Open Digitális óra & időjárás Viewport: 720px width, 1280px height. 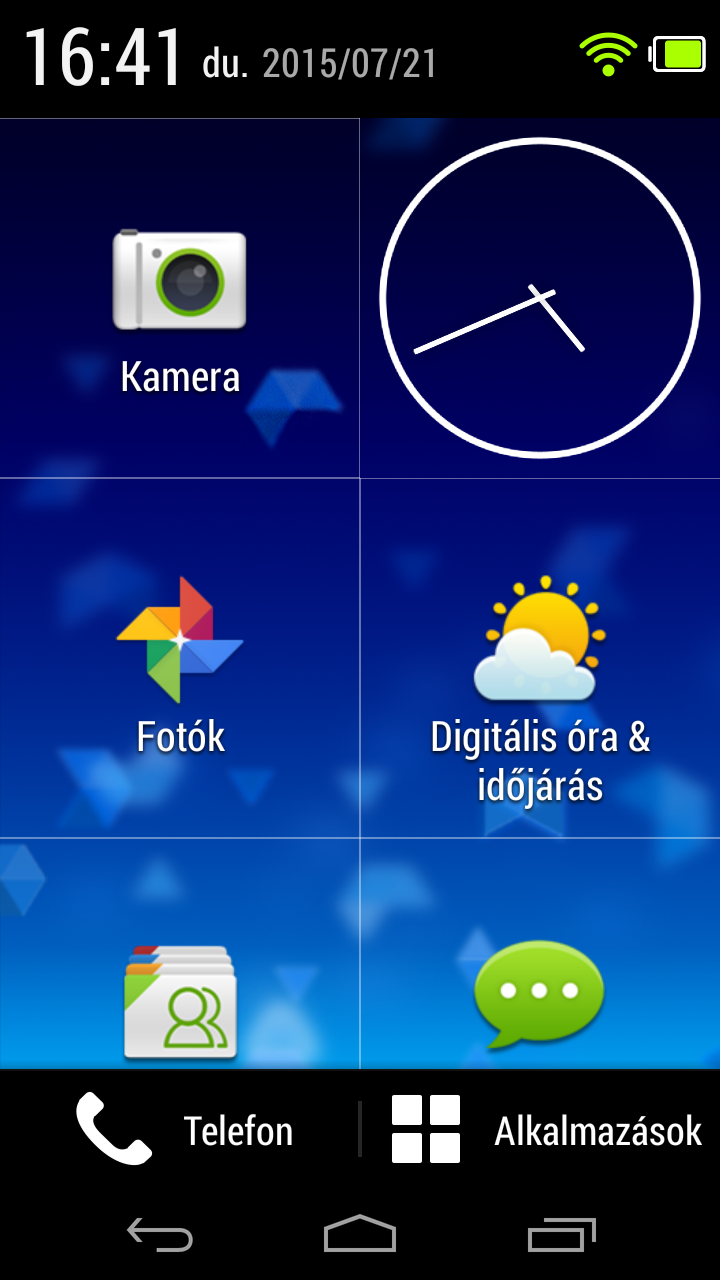tap(540, 658)
